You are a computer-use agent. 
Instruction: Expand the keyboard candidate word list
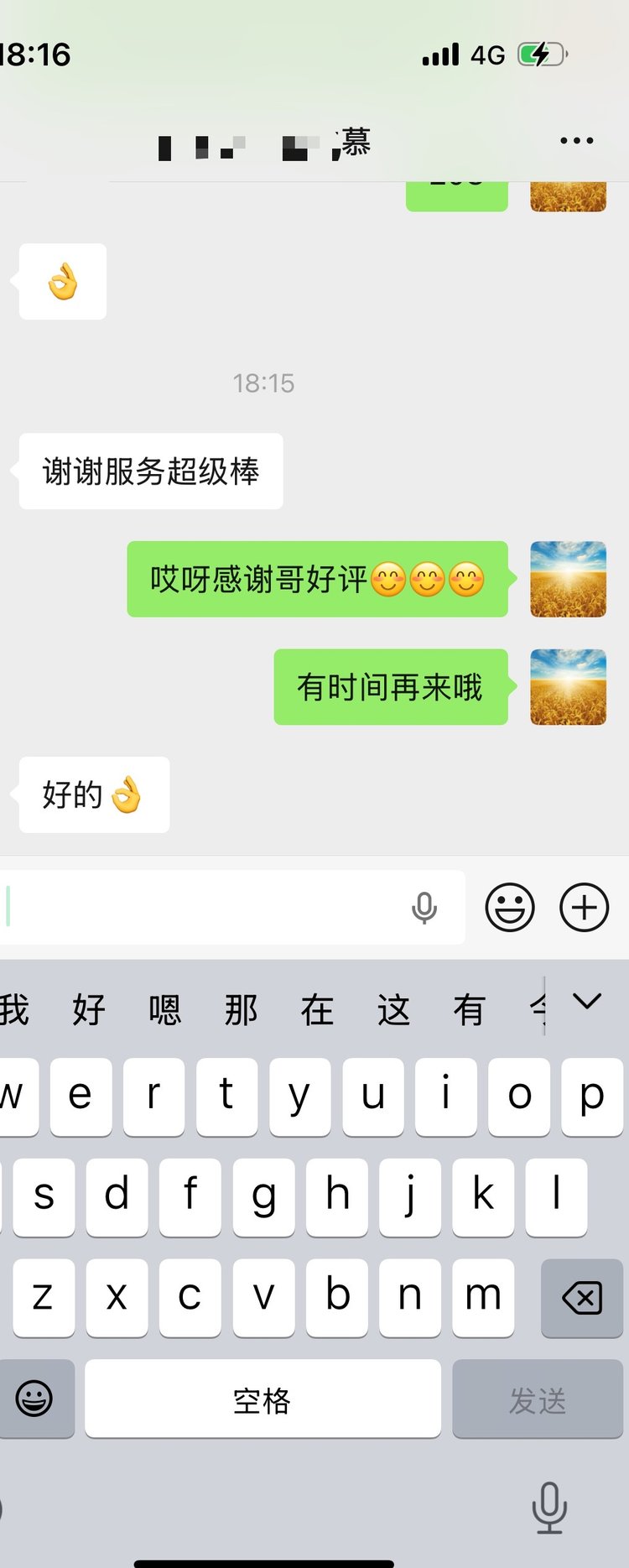coord(587,1001)
